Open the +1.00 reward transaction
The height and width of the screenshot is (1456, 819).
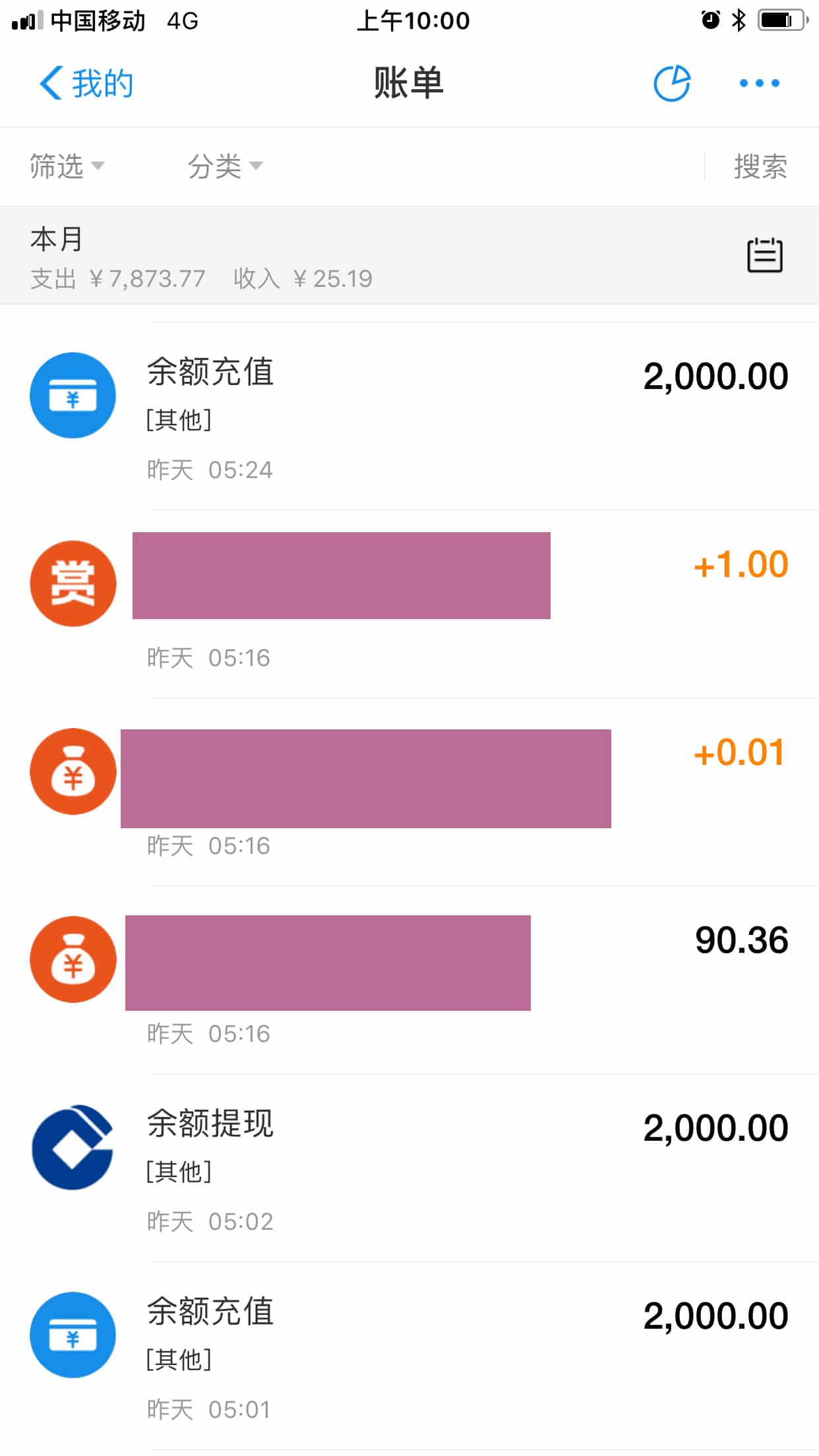pyautogui.click(x=409, y=604)
